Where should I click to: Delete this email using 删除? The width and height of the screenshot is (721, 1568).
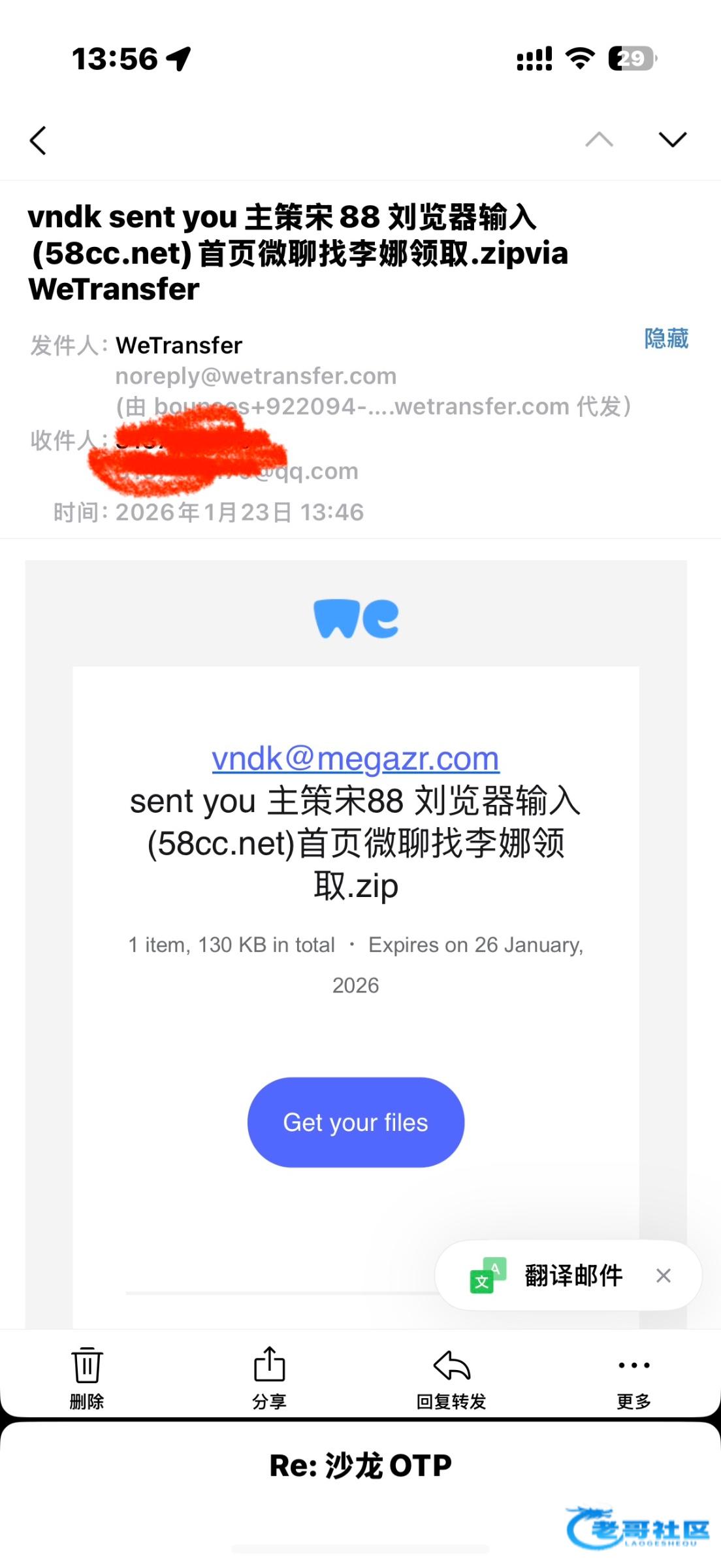click(87, 1376)
